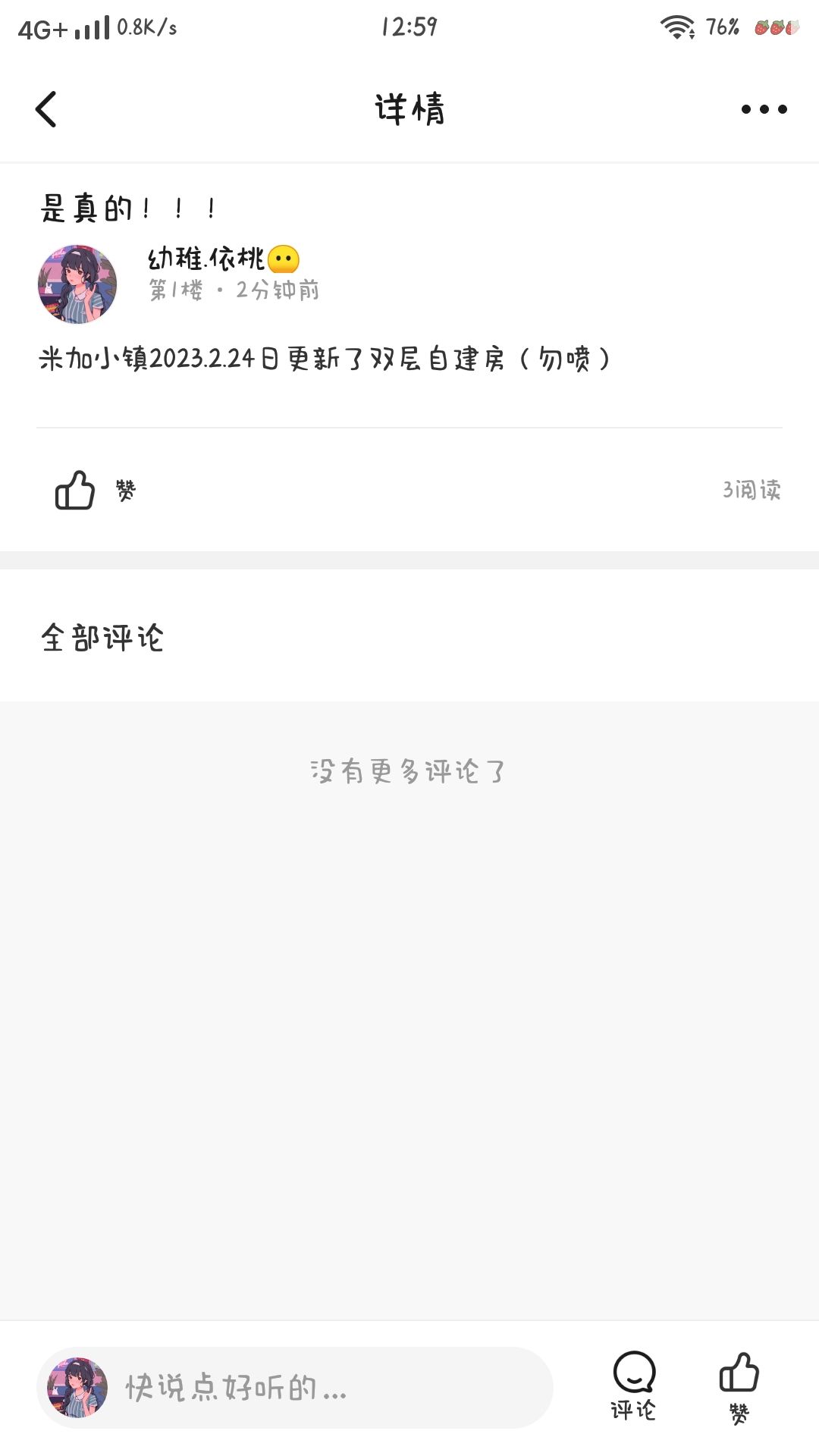Viewport: 819px width, 1456px height.
Task: Open 幼稚.依桃's profile avatar in the post
Action: coord(77,284)
